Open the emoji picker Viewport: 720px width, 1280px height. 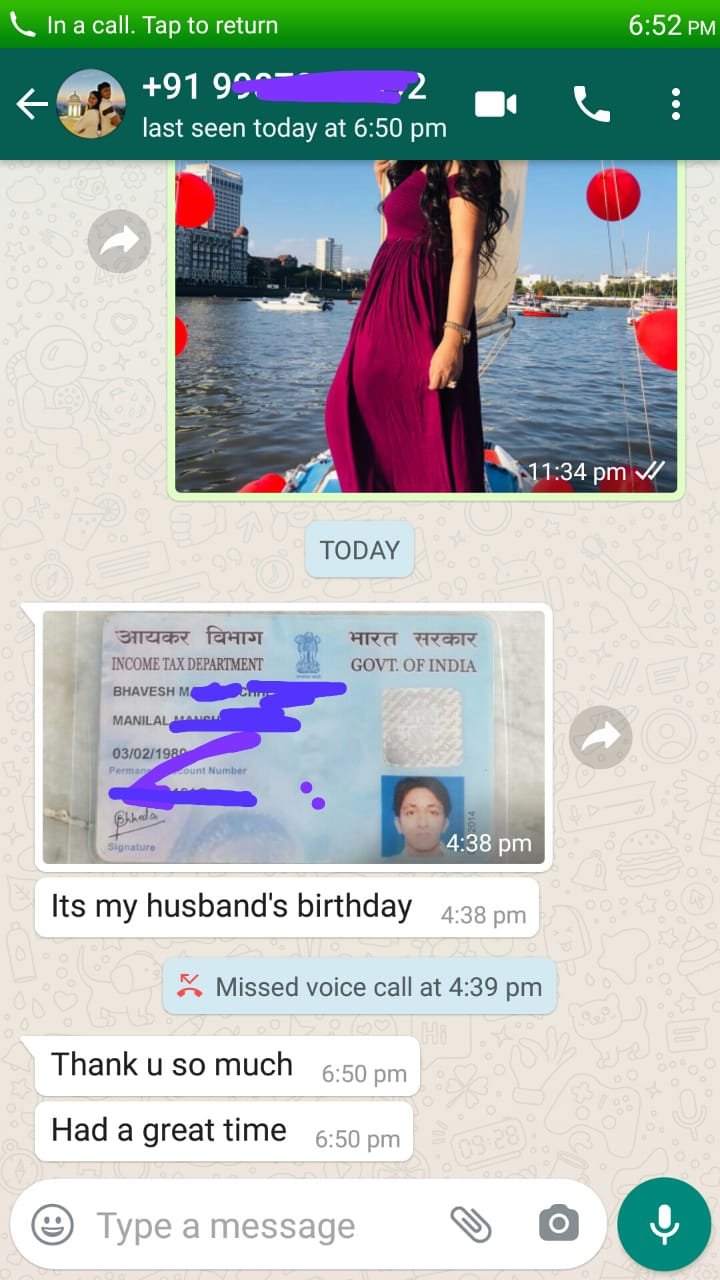pos(52,1225)
